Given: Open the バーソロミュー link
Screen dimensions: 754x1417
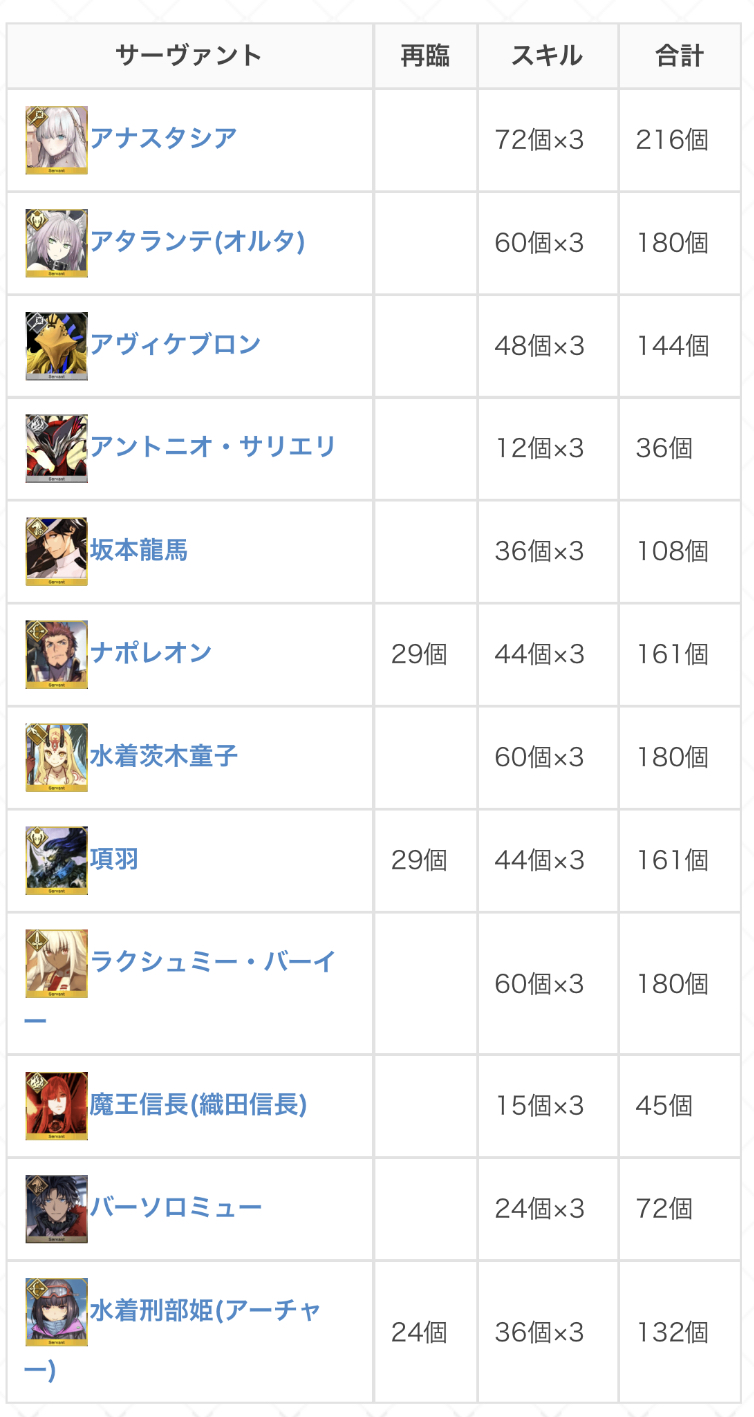Looking at the screenshot, I should point(176,1207).
